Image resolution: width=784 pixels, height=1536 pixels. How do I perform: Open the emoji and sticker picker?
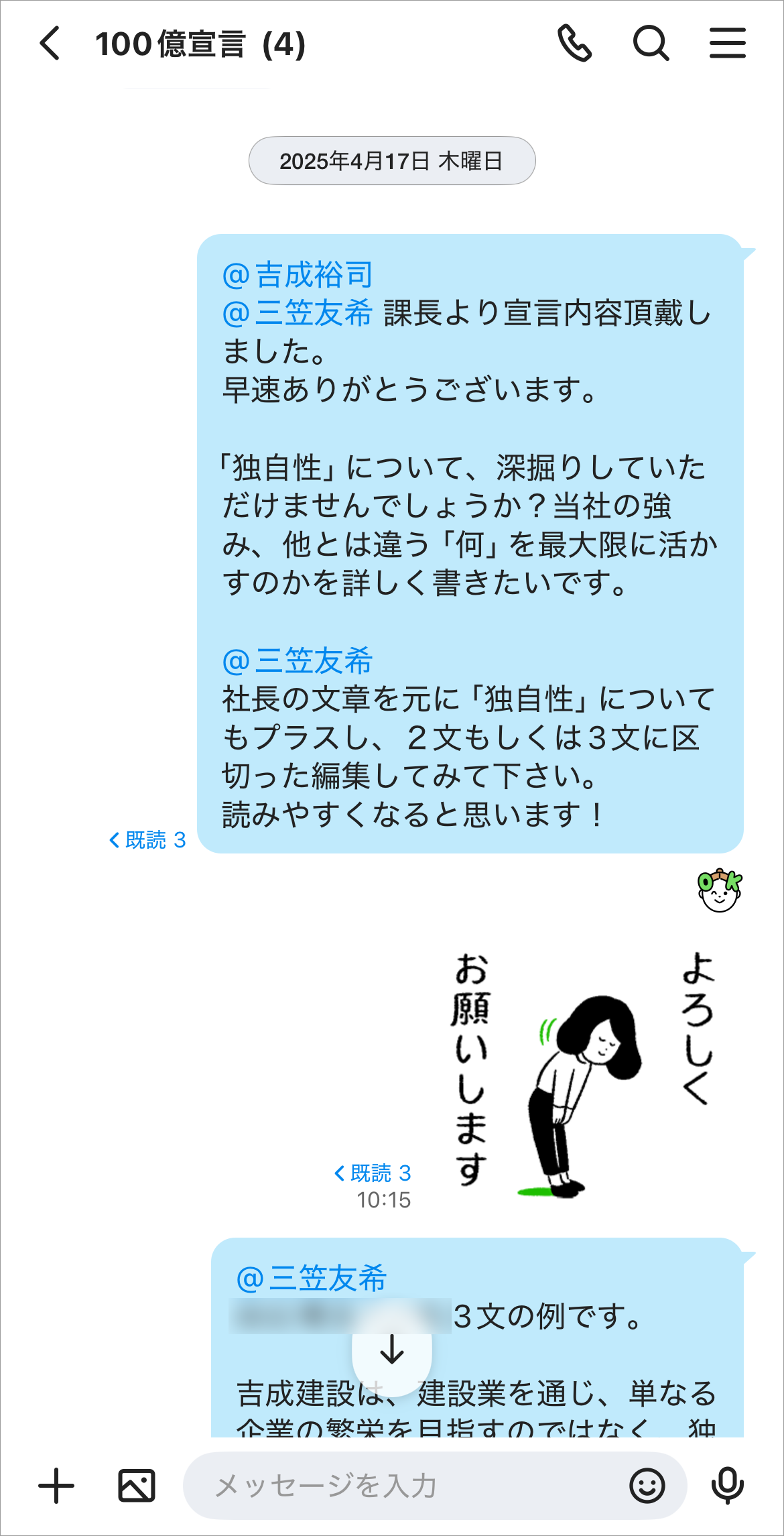coord(647,1486)
